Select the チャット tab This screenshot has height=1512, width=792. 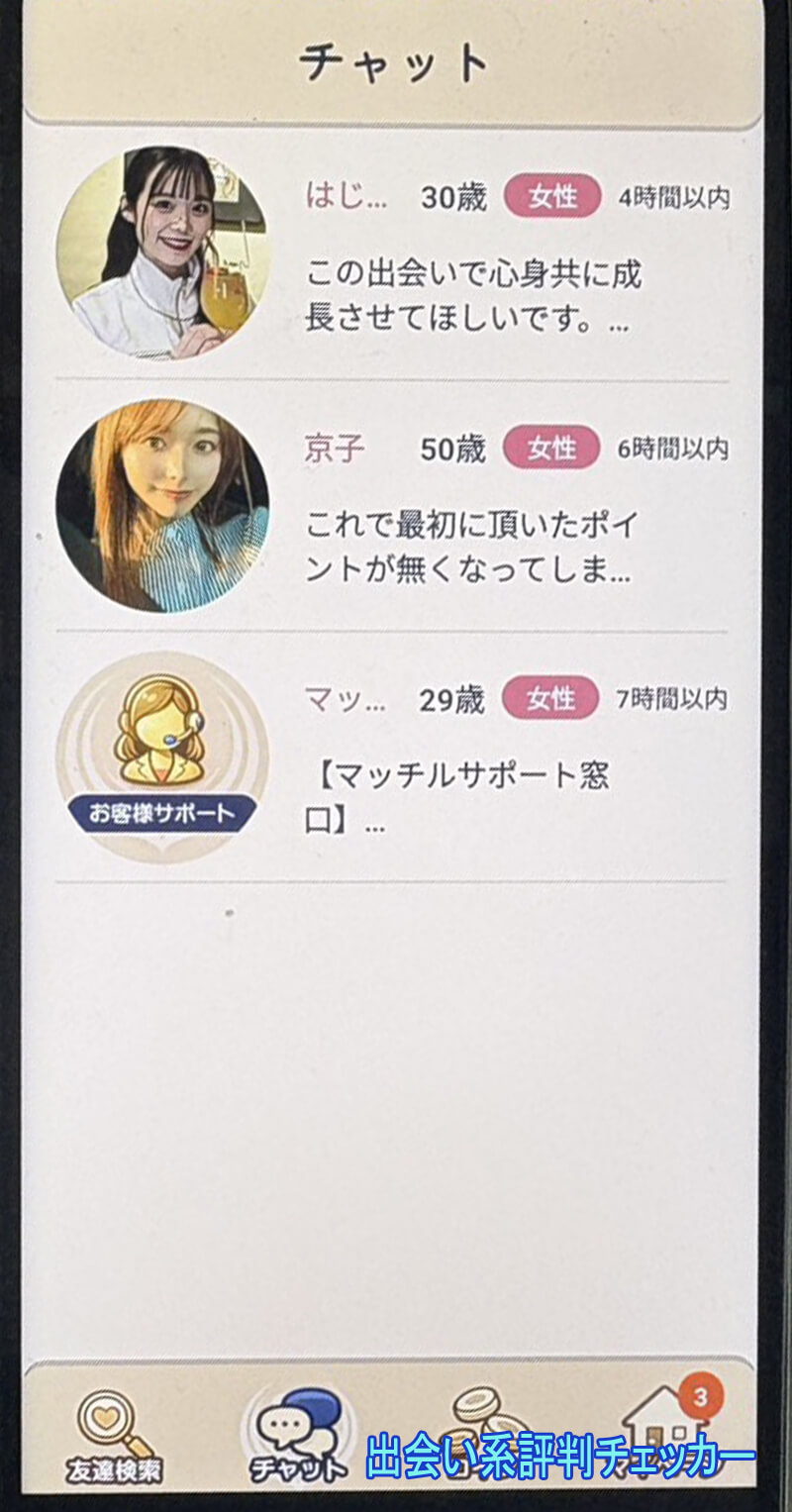click(x=299, y=1436)
